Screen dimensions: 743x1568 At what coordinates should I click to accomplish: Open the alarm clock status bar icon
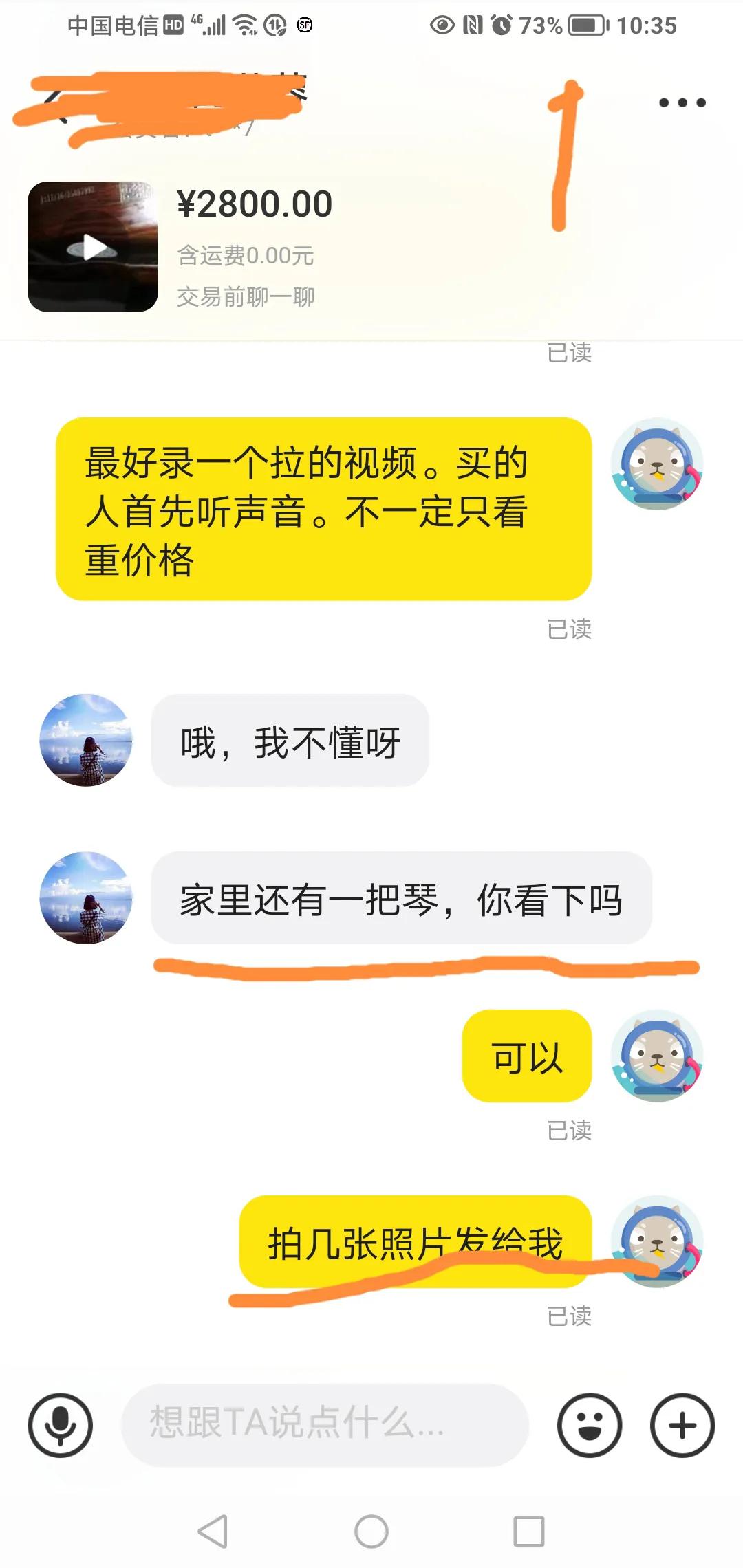click(x=500, y=26)
